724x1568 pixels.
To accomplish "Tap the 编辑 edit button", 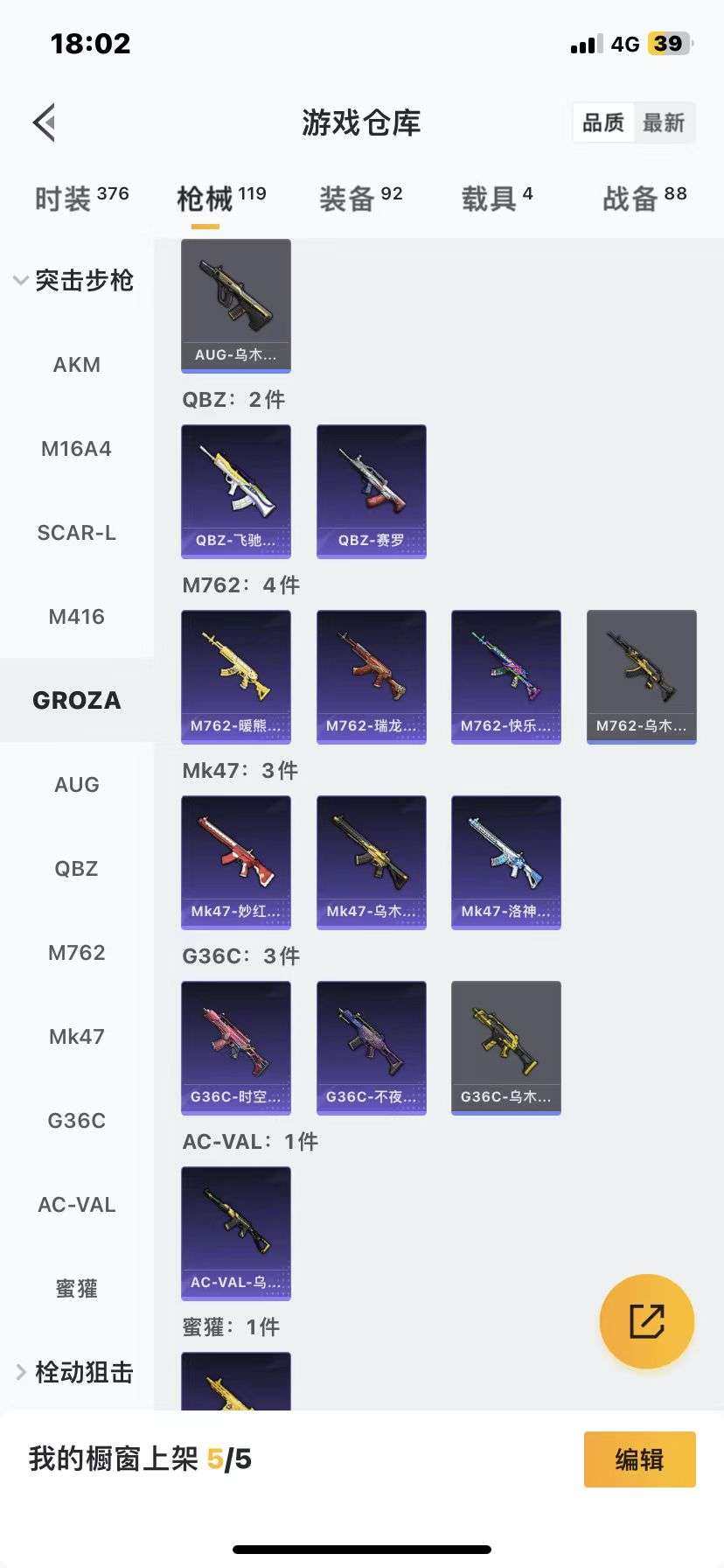I will (639, 1459).
